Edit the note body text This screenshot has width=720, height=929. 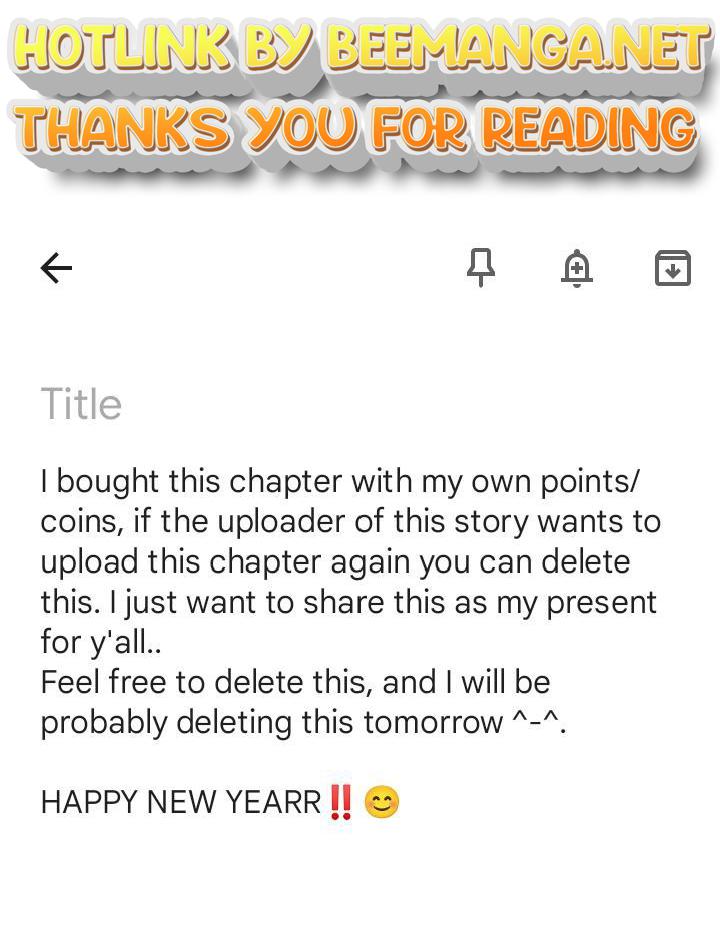(x=350, y=600)
